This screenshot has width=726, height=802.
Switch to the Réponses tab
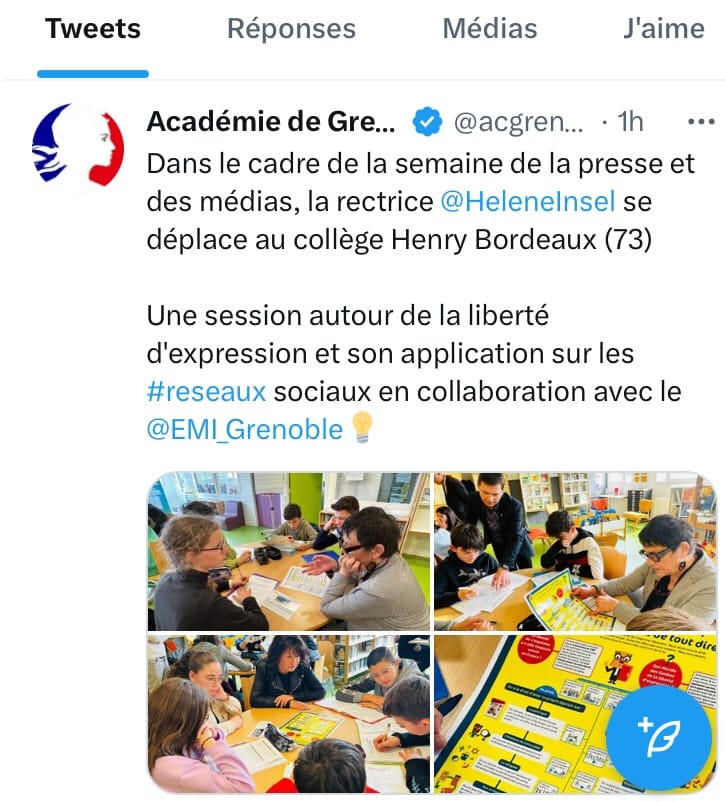[x=291, y=30]
